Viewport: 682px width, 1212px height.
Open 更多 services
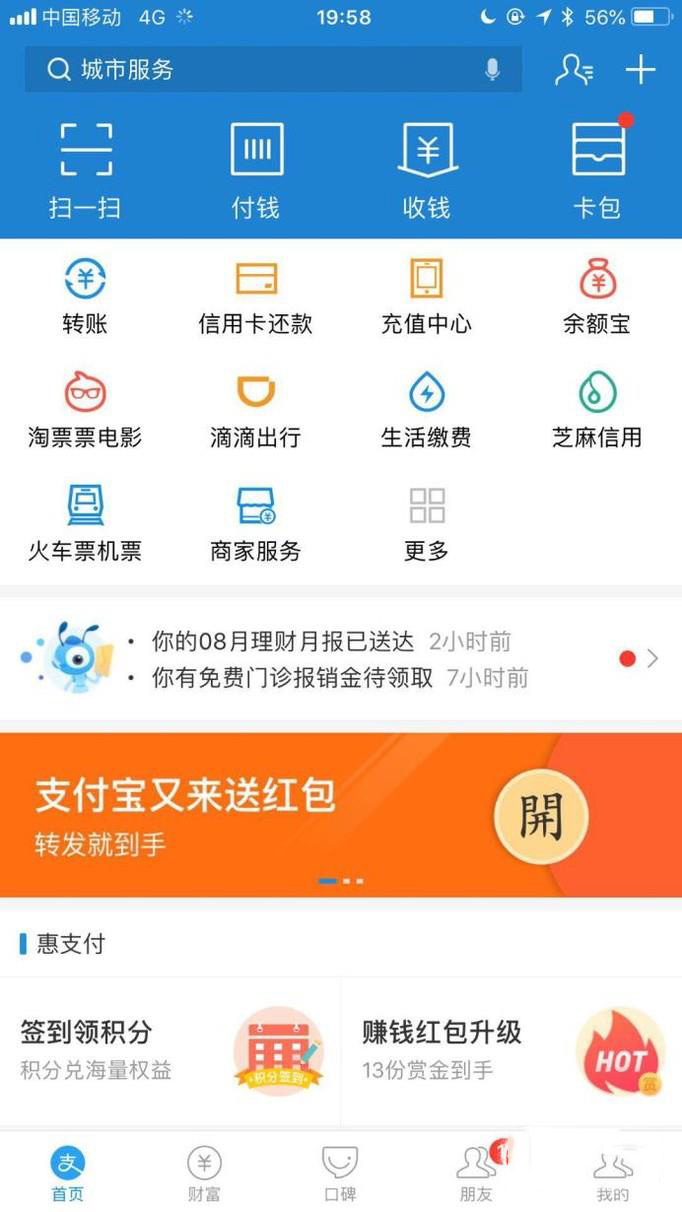tap(427, 522)
